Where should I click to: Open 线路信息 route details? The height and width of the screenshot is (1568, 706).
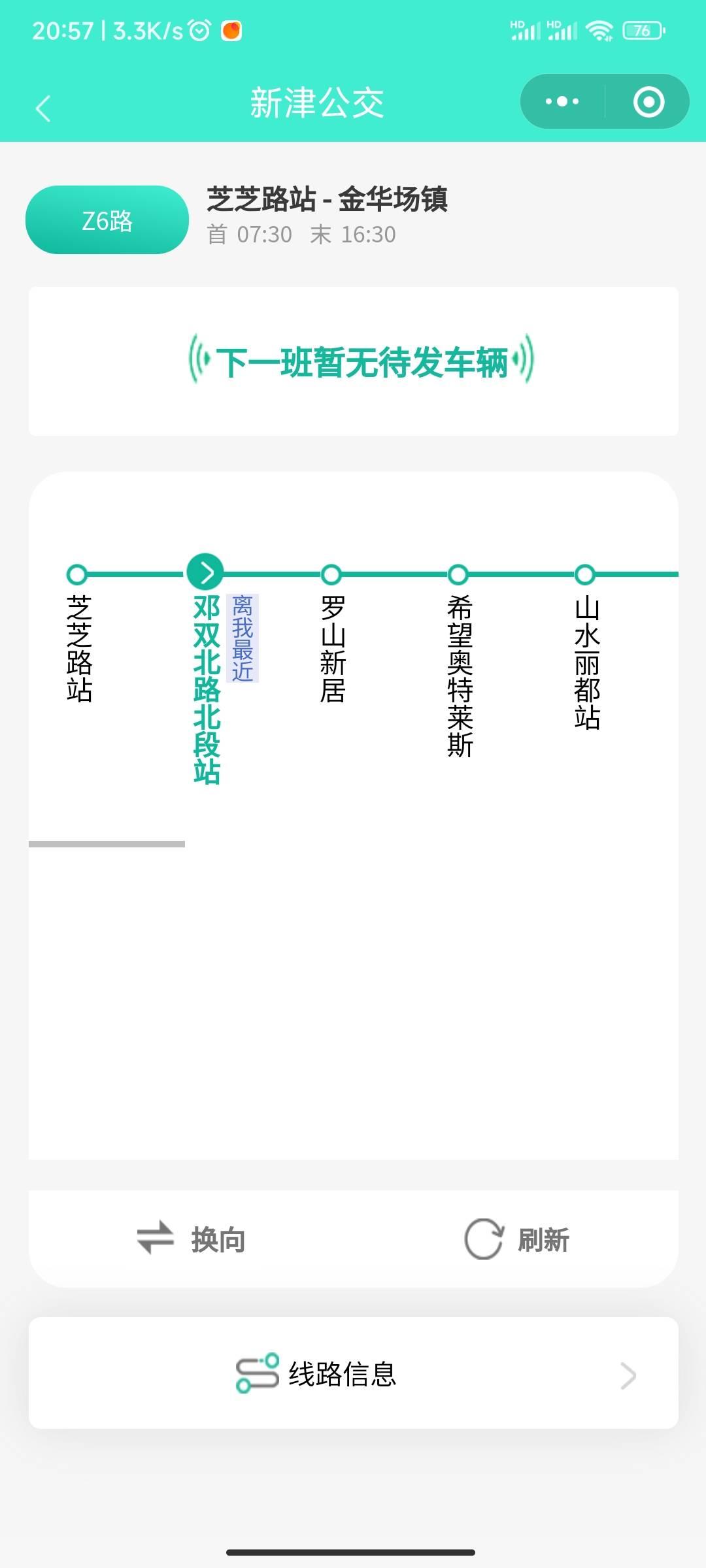(x=353, y=1374)
